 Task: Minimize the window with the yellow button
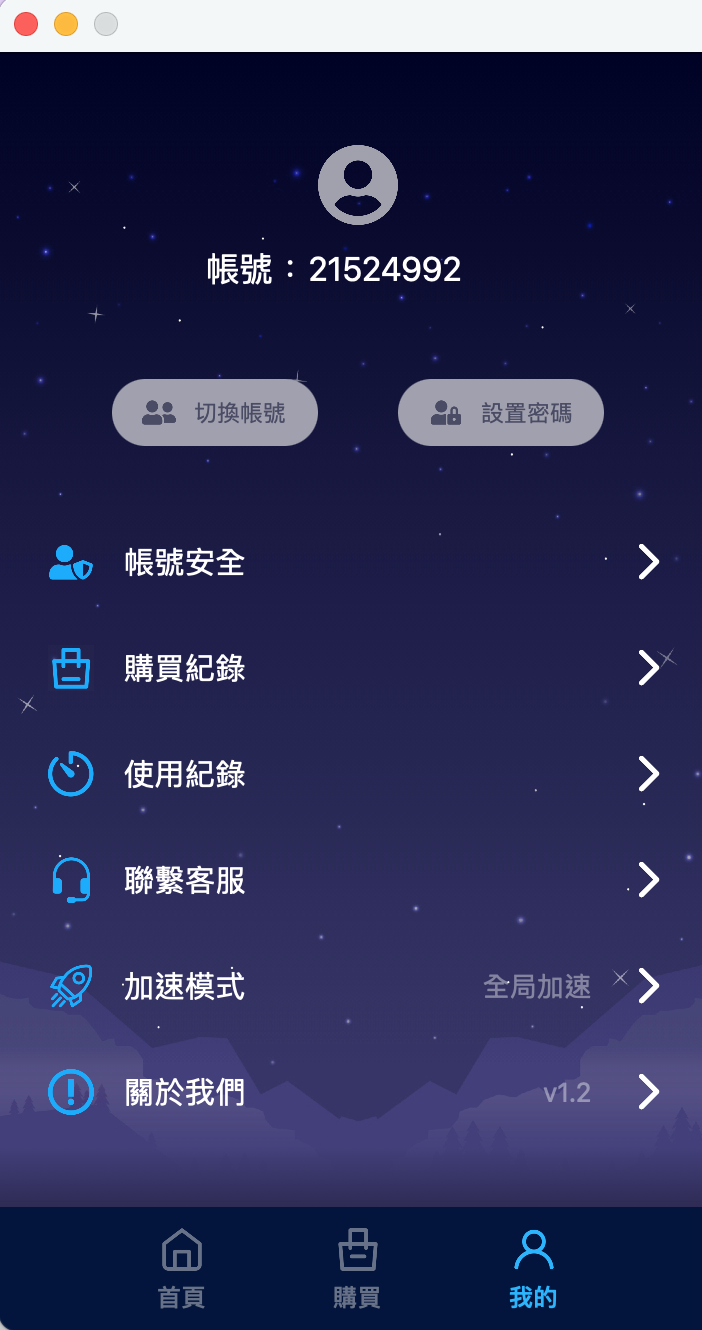(x=66, y=24)
